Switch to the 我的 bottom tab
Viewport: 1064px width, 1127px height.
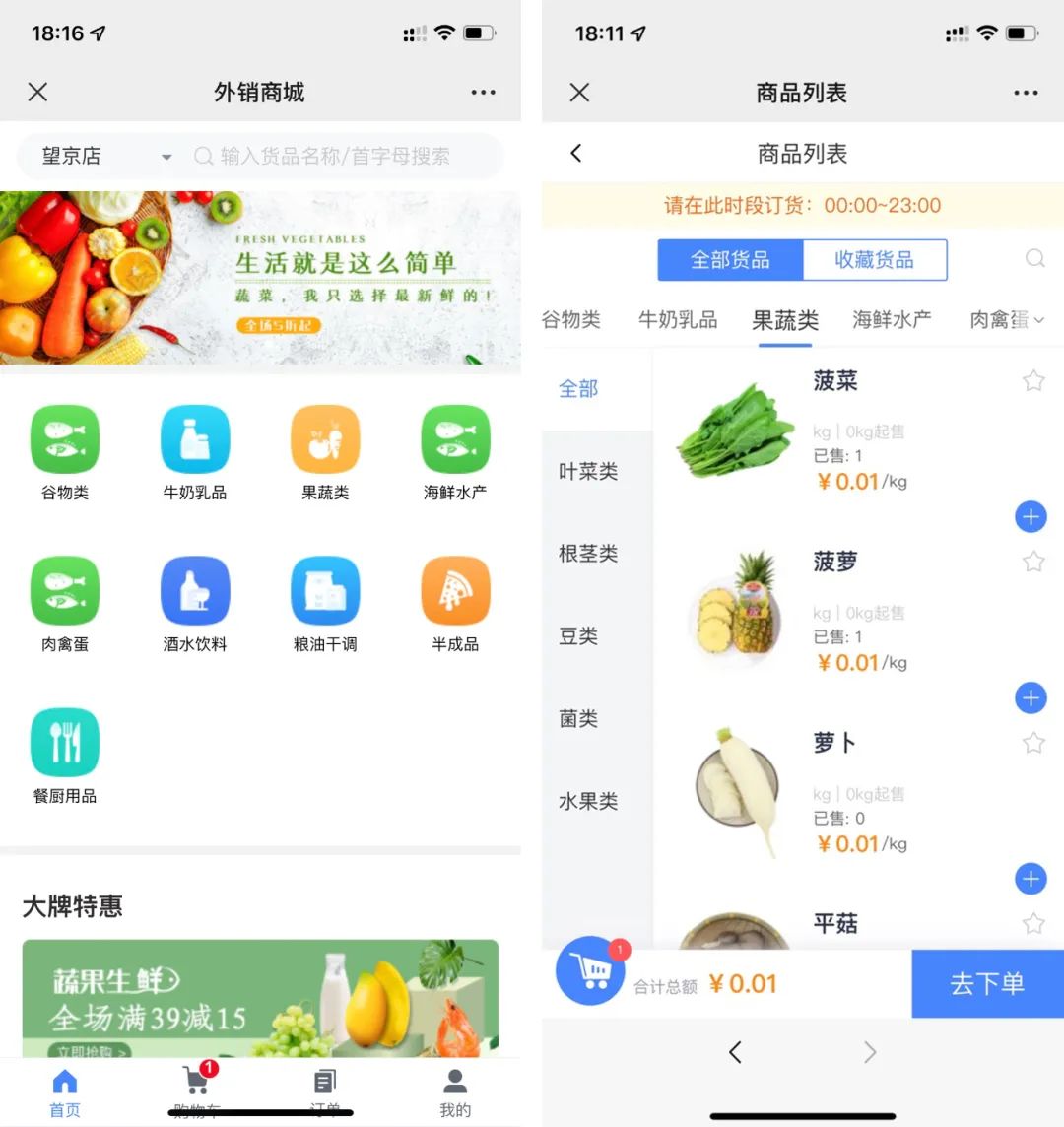455,1092
